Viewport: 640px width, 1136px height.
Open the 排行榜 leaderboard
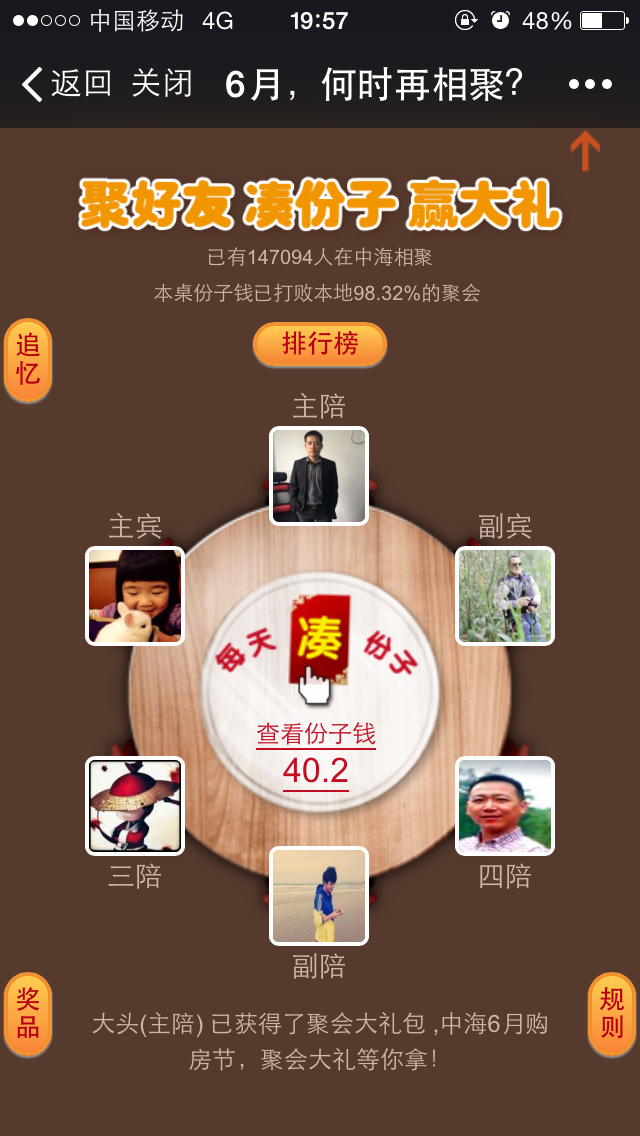click(x=319, y=344)
